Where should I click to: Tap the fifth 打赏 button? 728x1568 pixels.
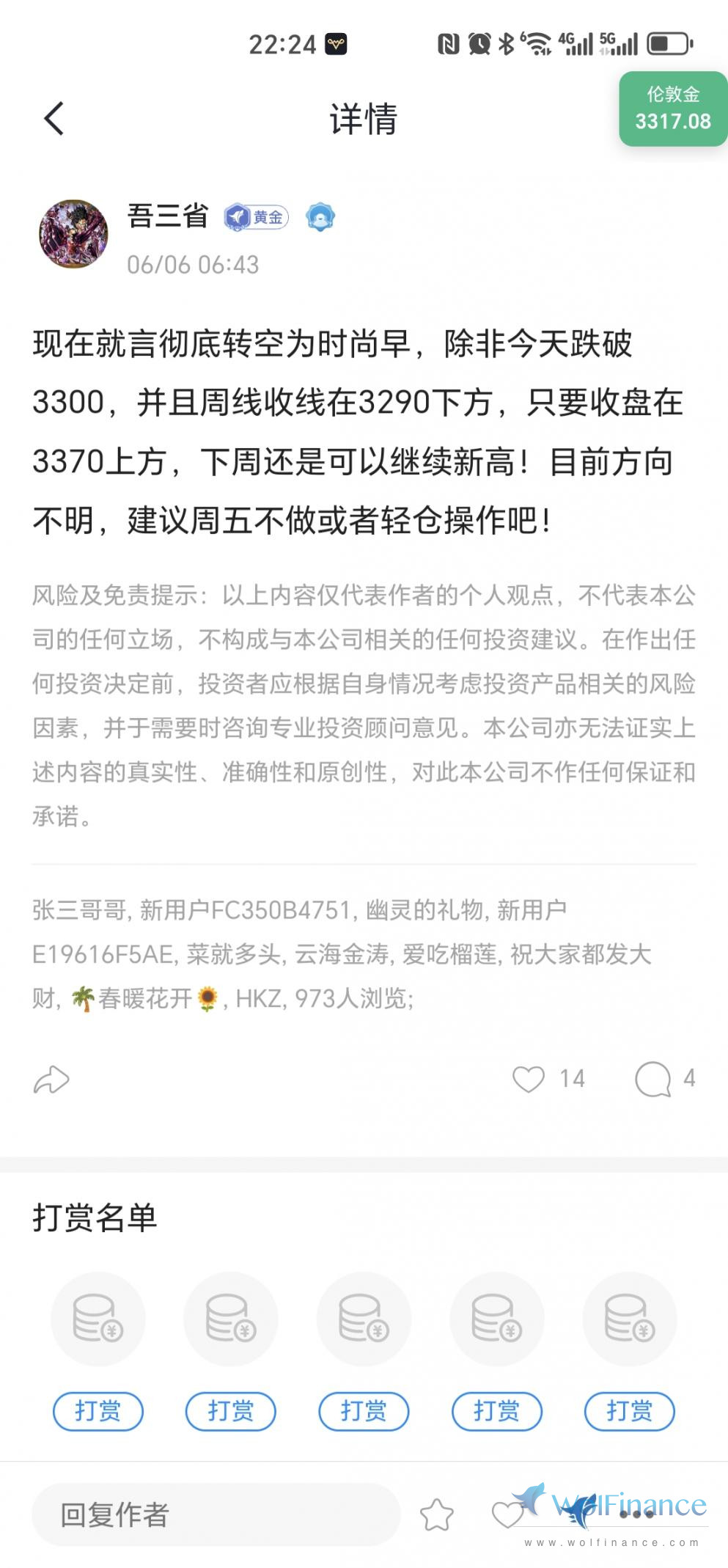pos(629,1410)
